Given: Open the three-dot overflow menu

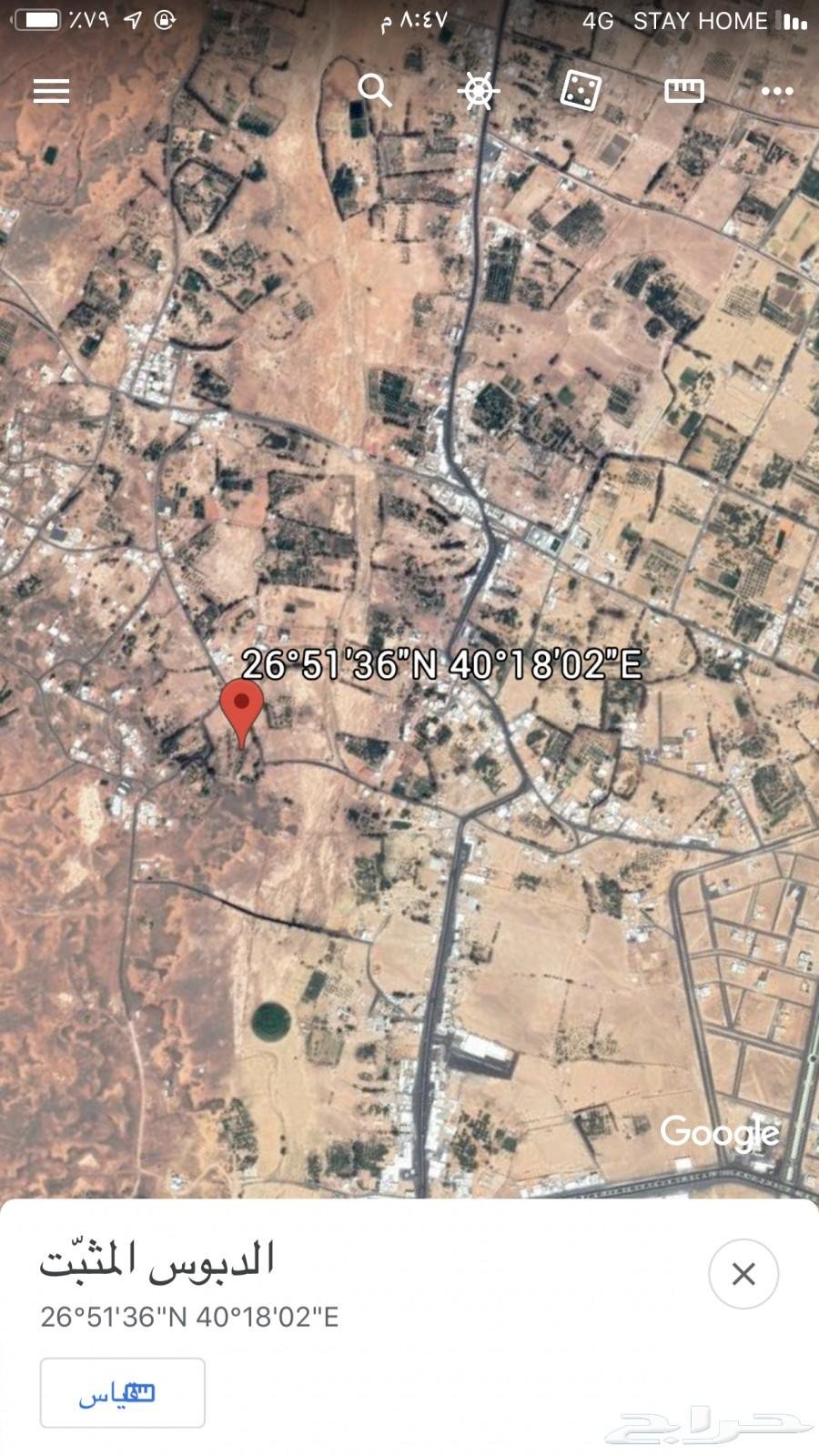Looking at the screenshot, I should (777, 91).
